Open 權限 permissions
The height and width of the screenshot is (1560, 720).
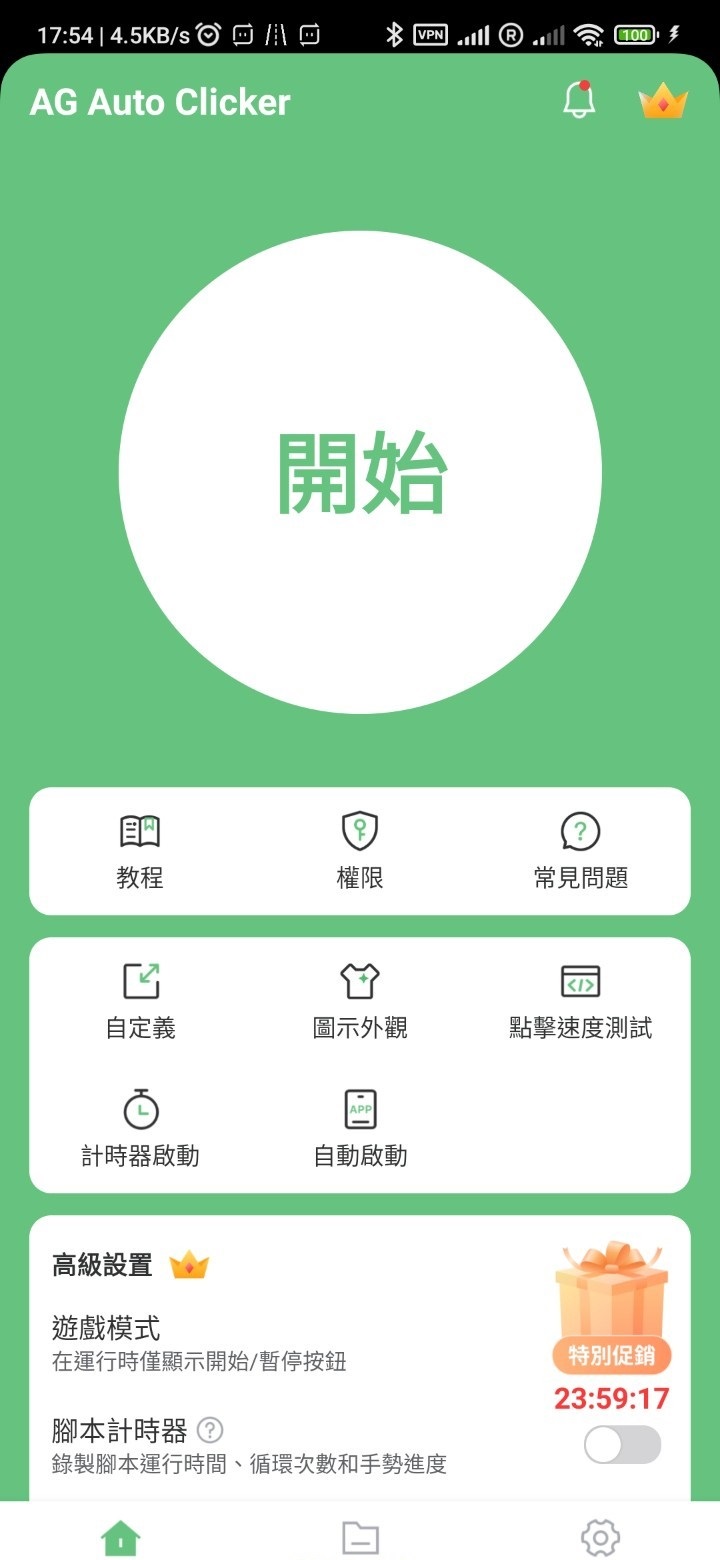coord(360,851)
